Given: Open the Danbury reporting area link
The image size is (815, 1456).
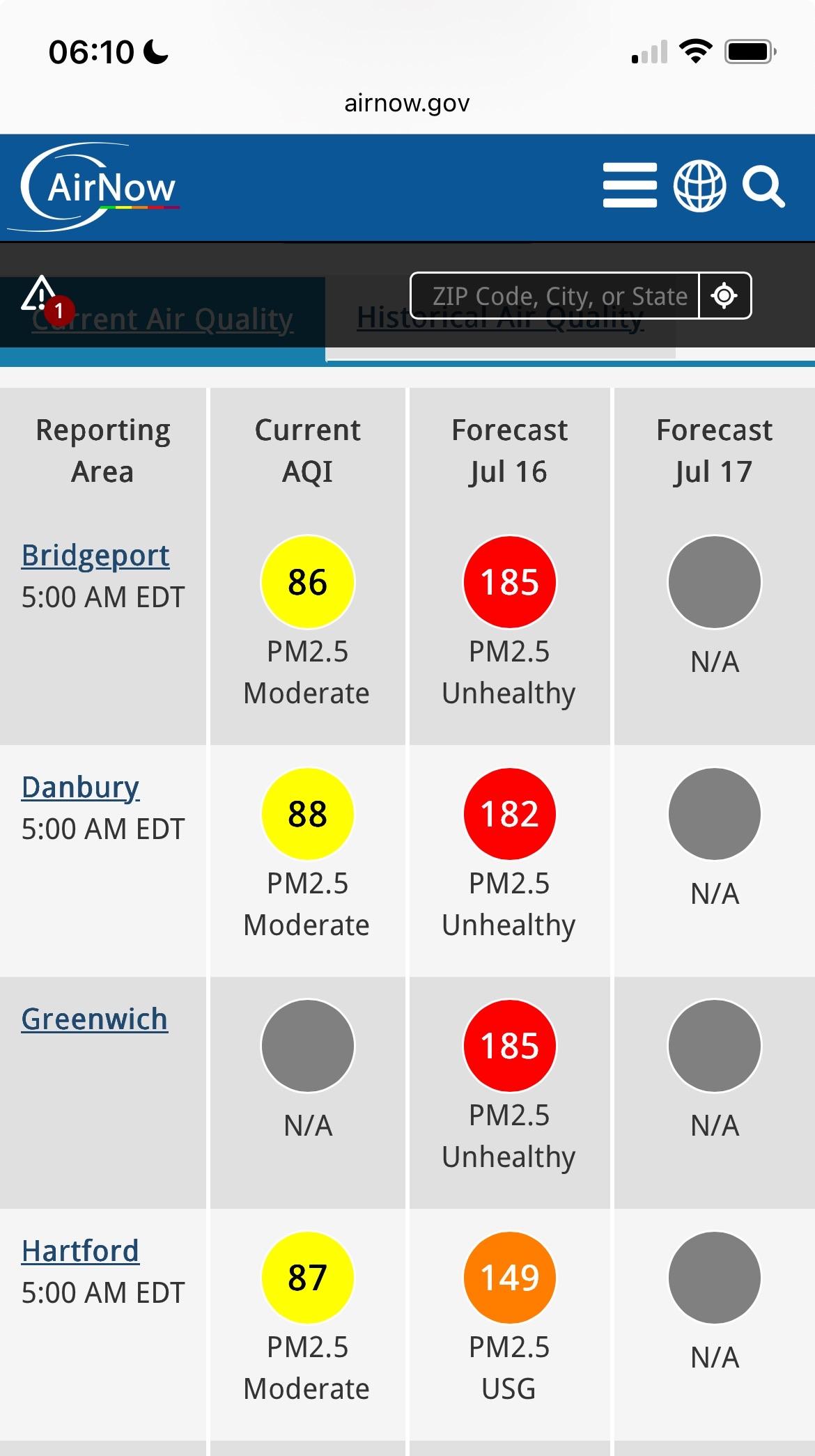Looking at the screenshot, I should [x=80, y=788].
